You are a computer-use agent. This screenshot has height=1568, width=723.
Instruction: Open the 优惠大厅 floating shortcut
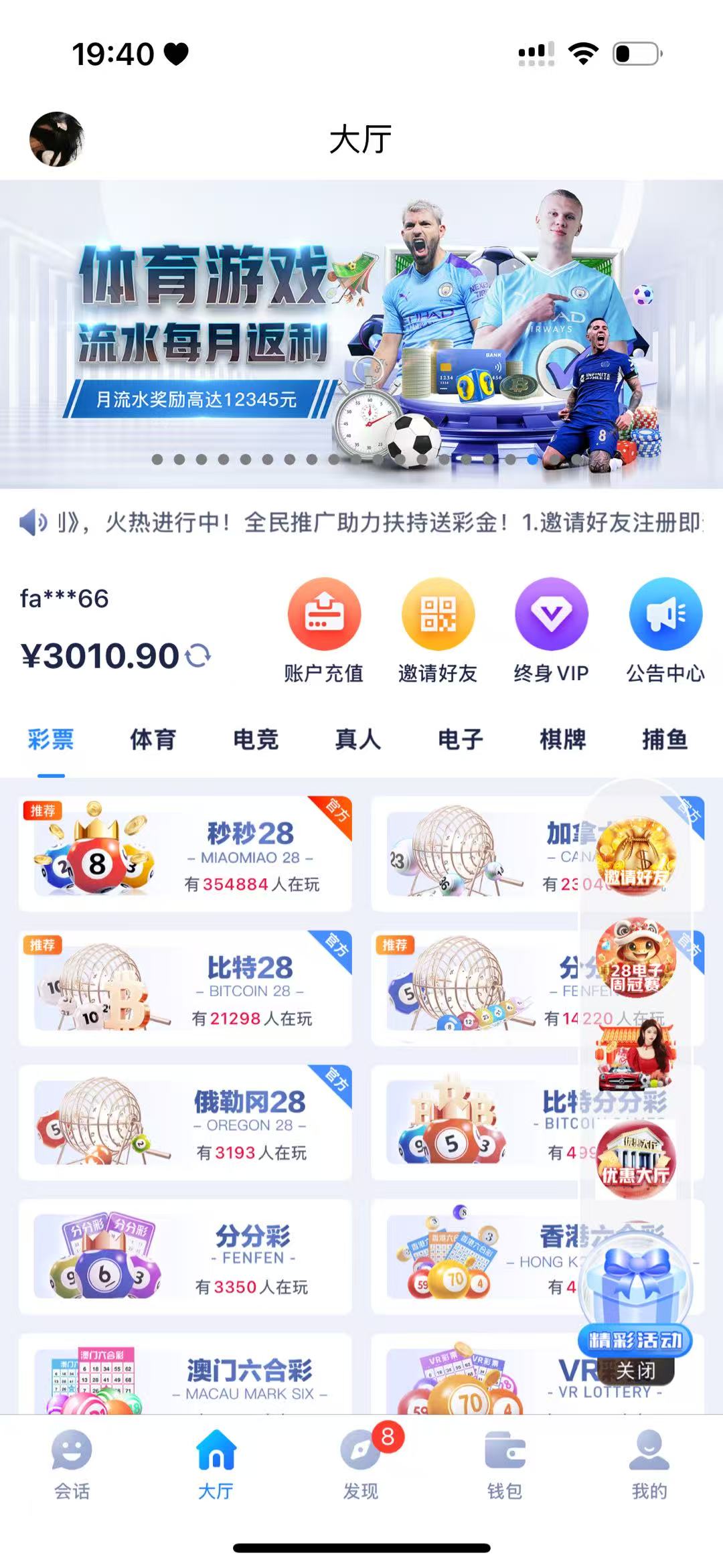coord(635,1160)
